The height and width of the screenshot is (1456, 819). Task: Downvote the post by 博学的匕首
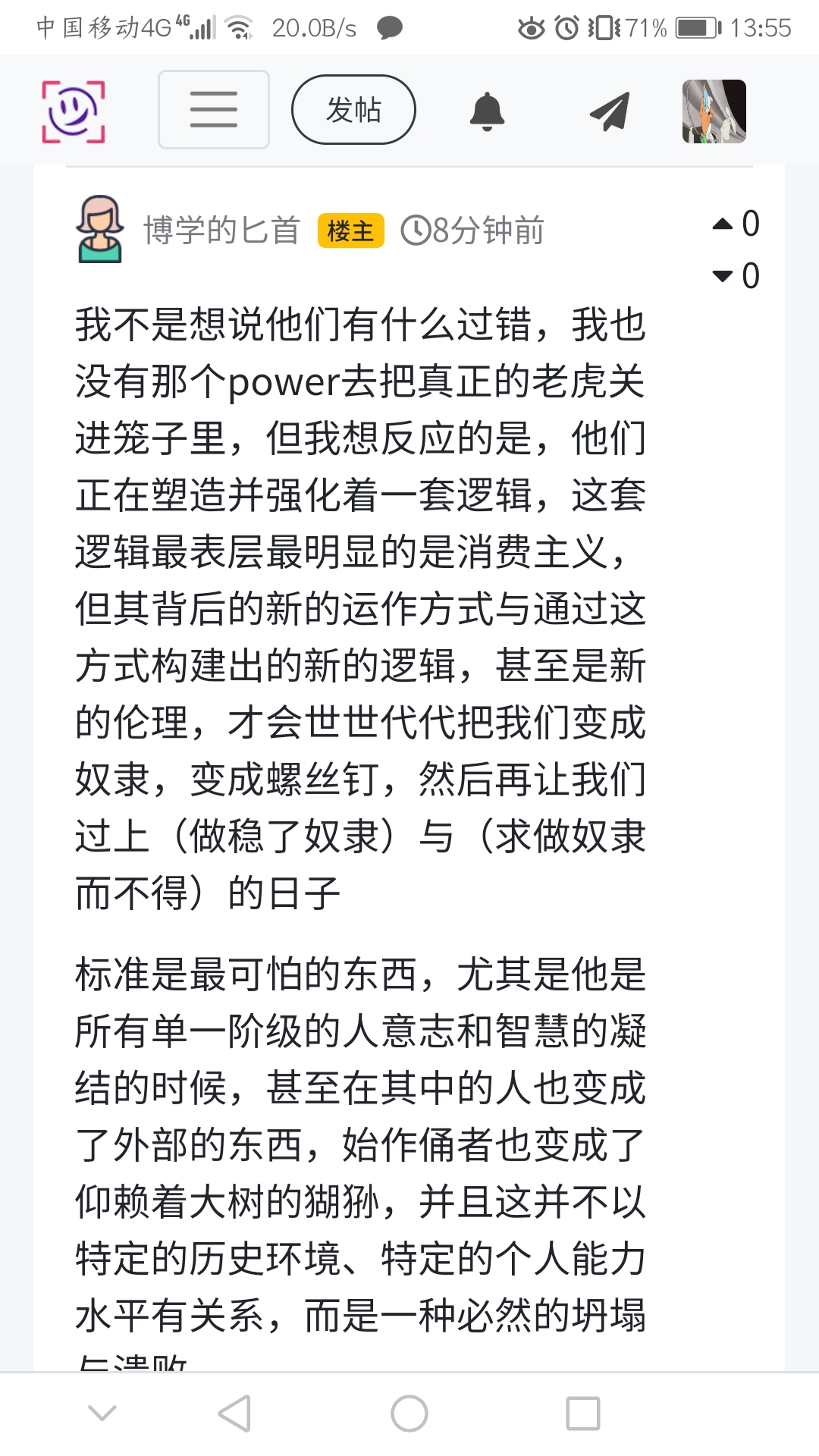pos(723,276)
